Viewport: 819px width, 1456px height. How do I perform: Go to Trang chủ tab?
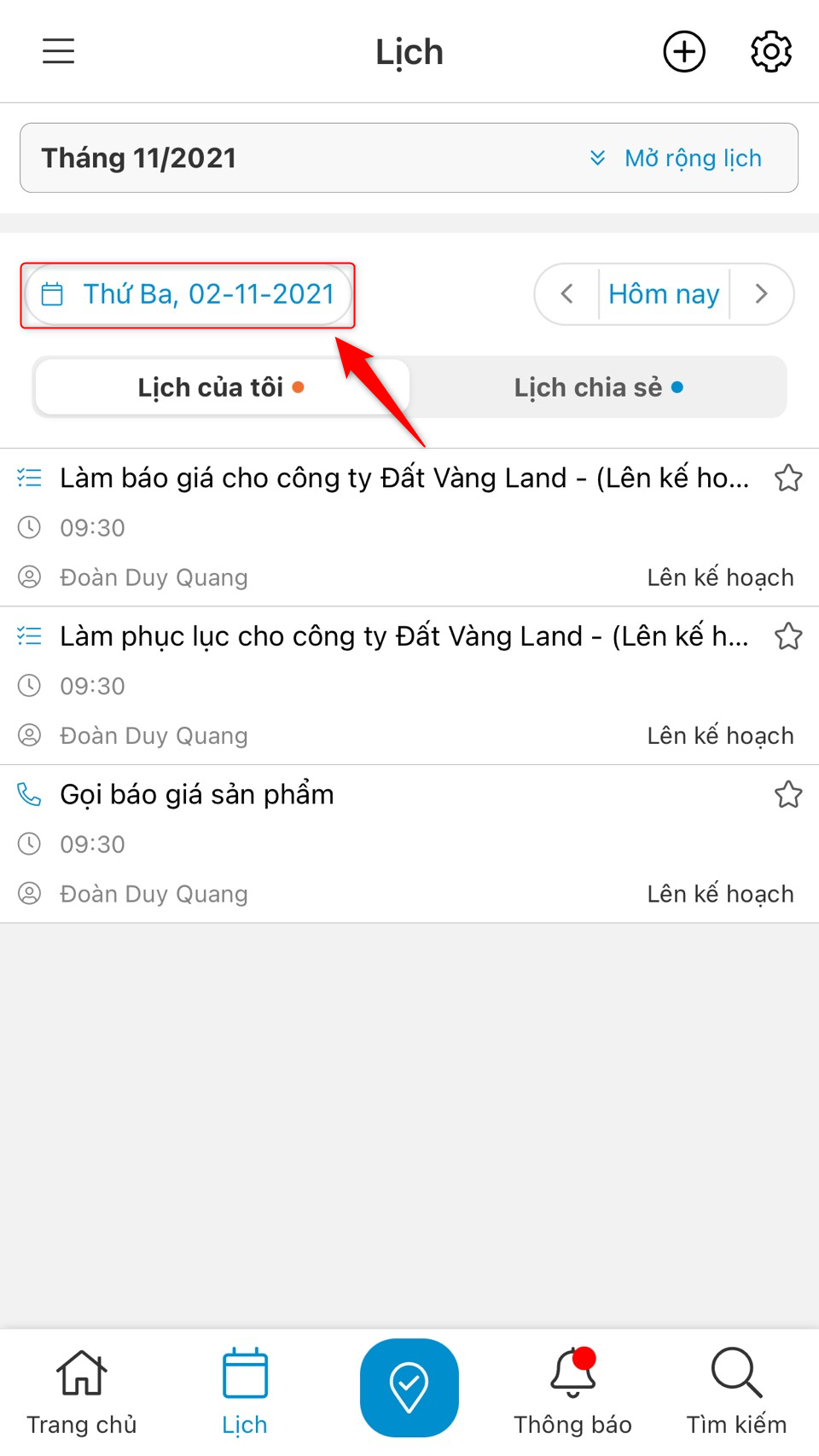82,1392
